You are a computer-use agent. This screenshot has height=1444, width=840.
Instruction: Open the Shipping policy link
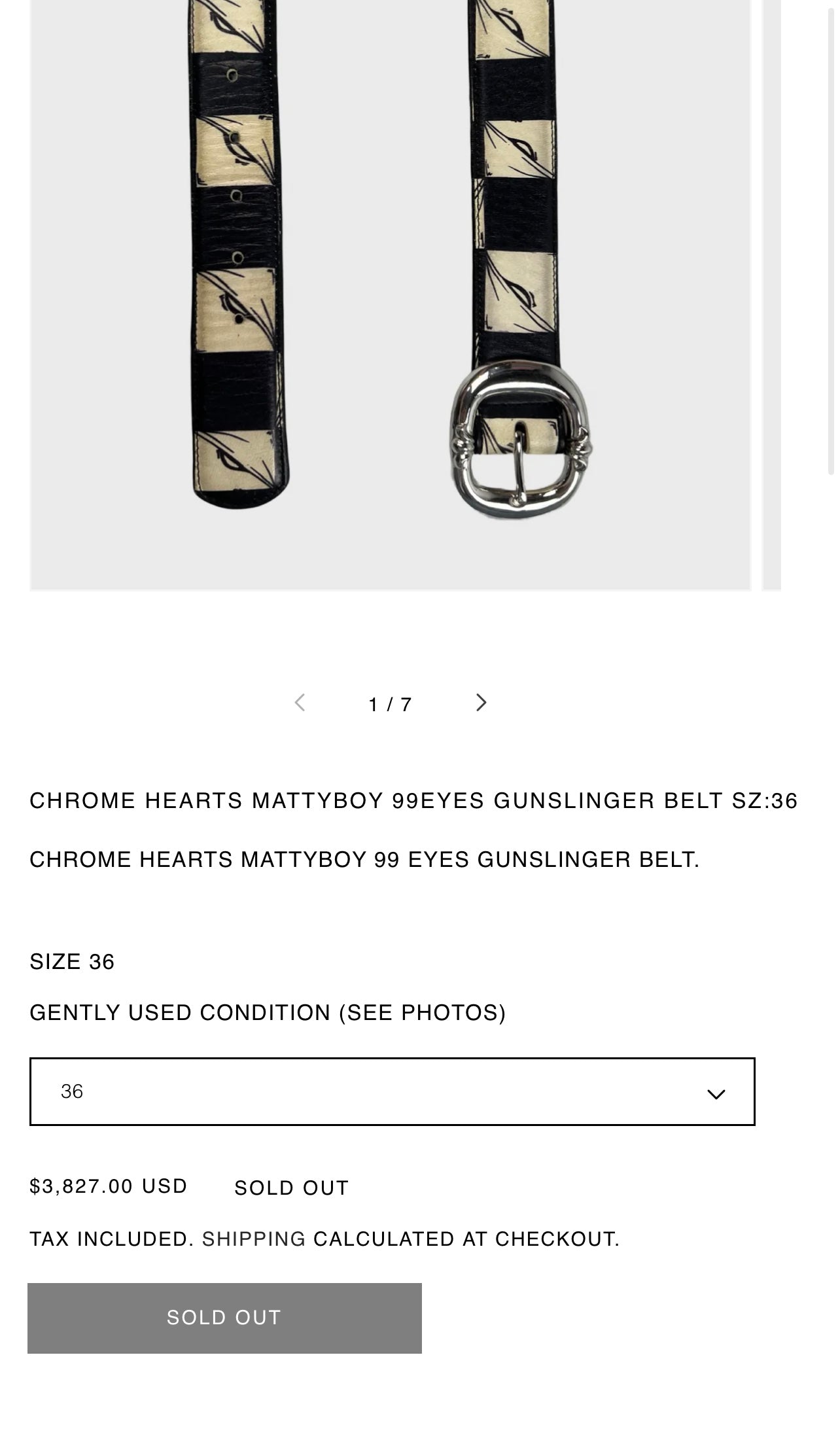[253, 1239]
